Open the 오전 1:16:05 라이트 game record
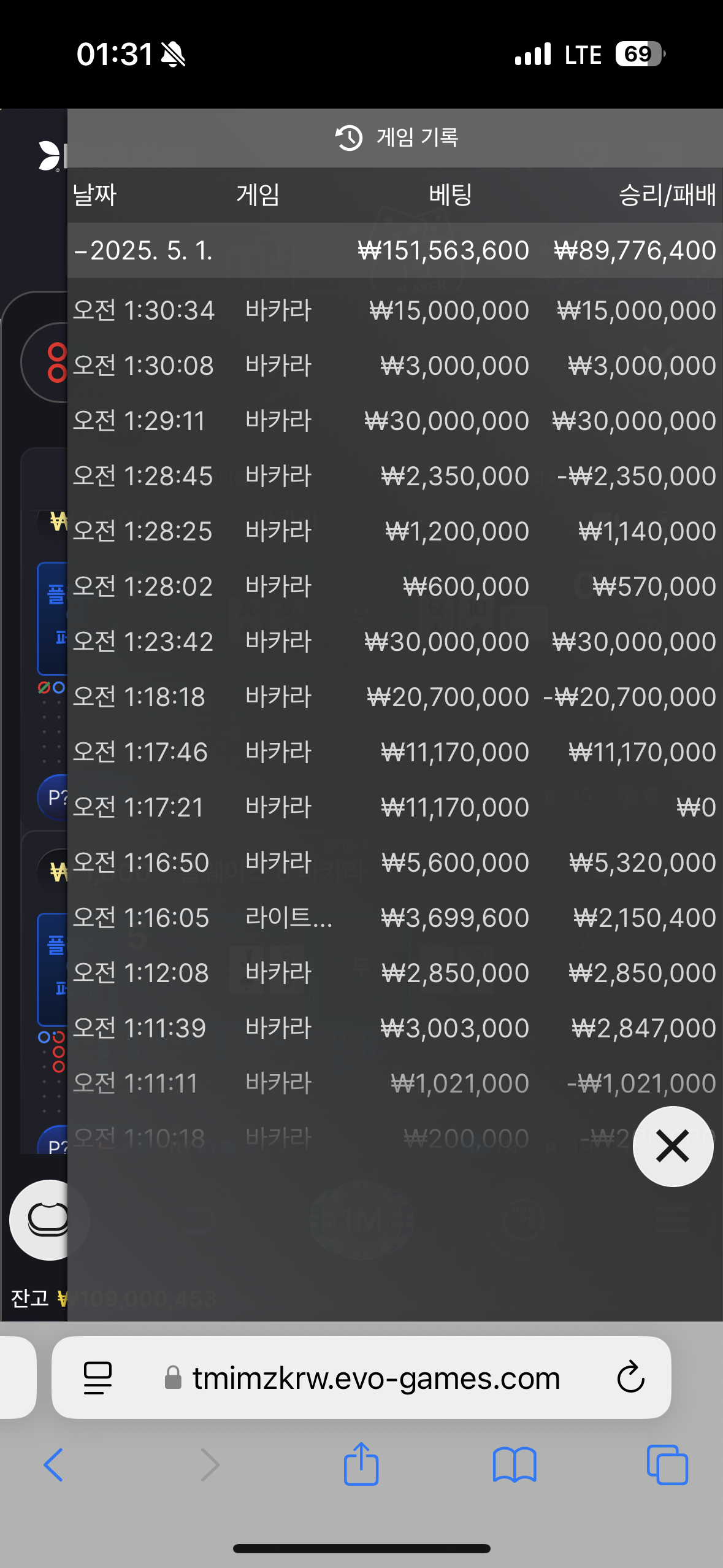This screenshot has width=723, height=1568. 394,918
